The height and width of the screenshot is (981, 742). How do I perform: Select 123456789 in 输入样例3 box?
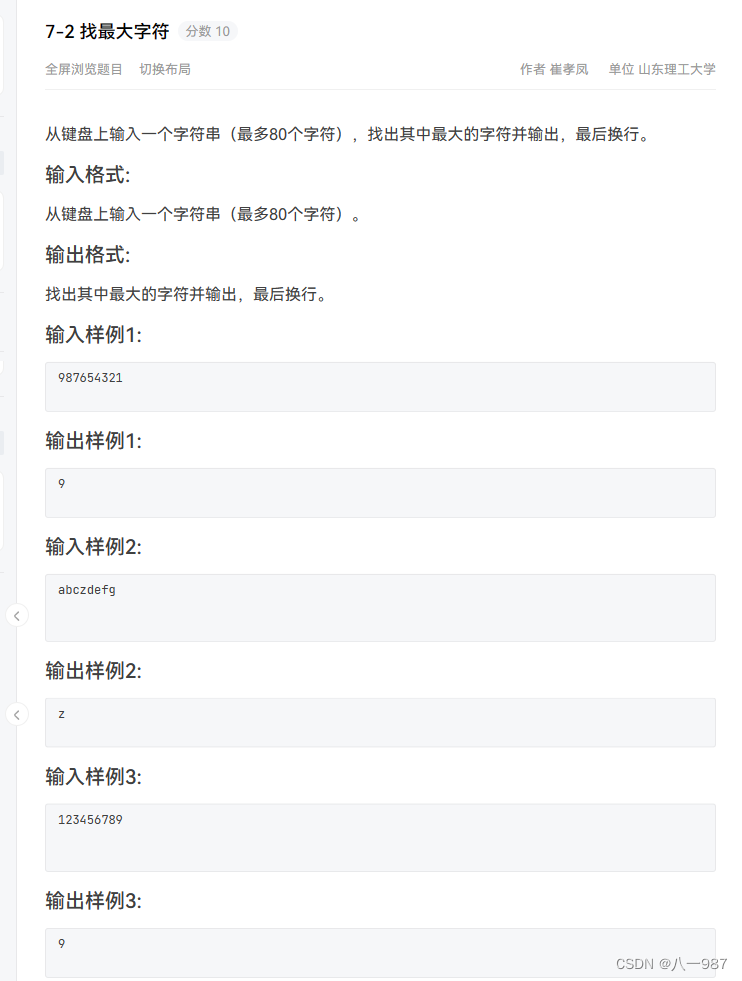click(x=92, y=820)
